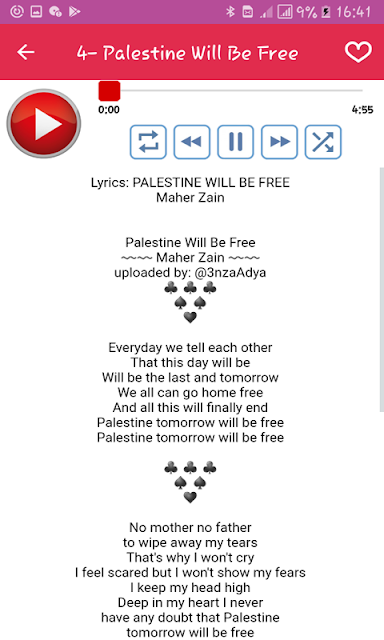Image resolution: width=384 pixels, height=640 pixels.
Task: Add song to favorites with heart
Action: (358, 52)
